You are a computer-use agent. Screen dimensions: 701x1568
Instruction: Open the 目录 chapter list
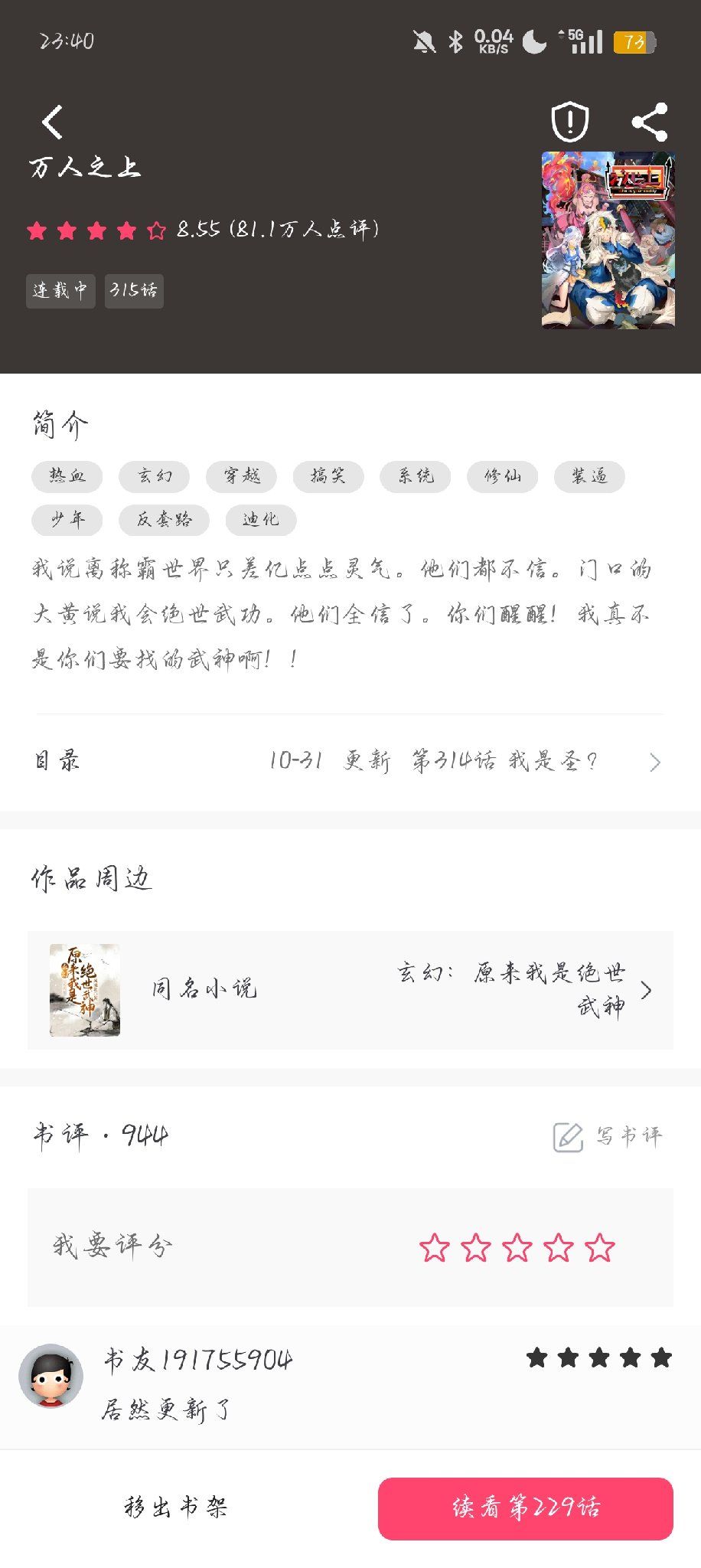tap(349, 761)
